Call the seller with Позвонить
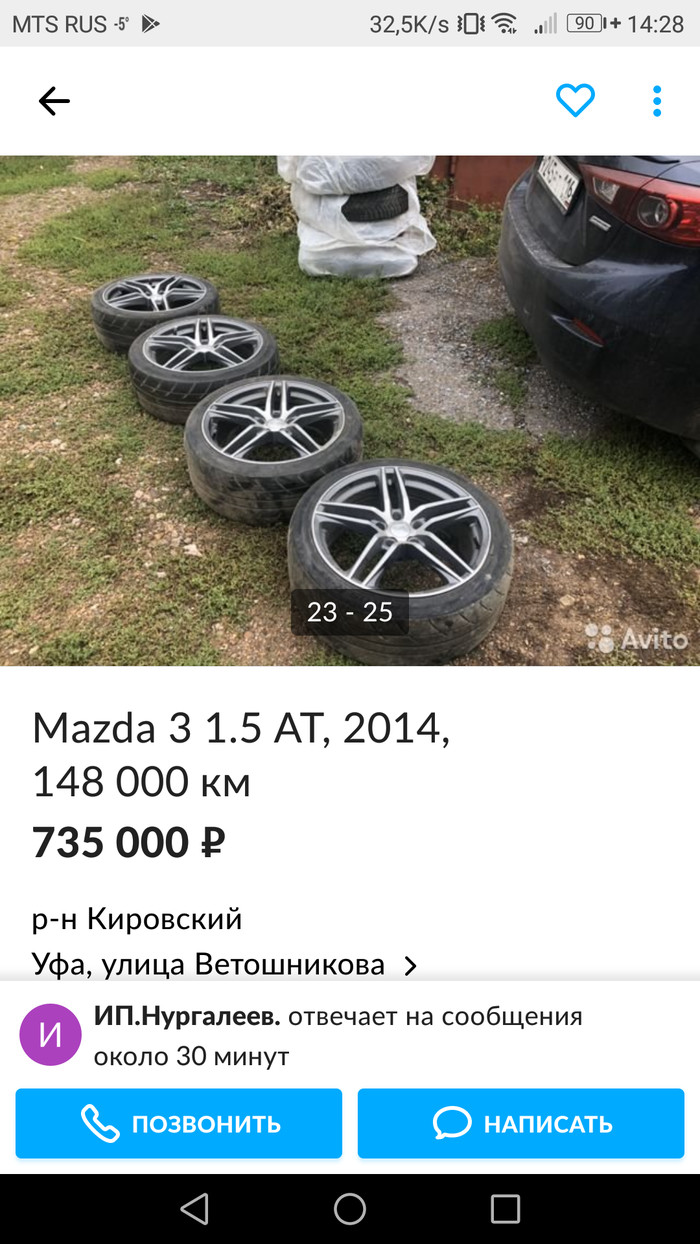Image resolution: width=700 pixels, height=1244 pixels. pos(179,1123)
